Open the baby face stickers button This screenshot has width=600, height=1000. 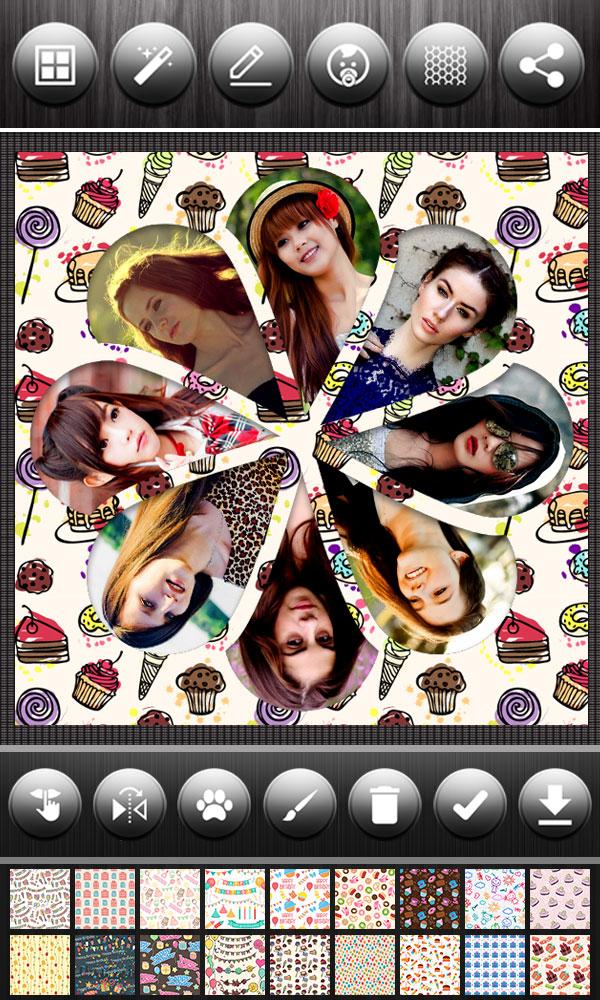pos(348,64)
